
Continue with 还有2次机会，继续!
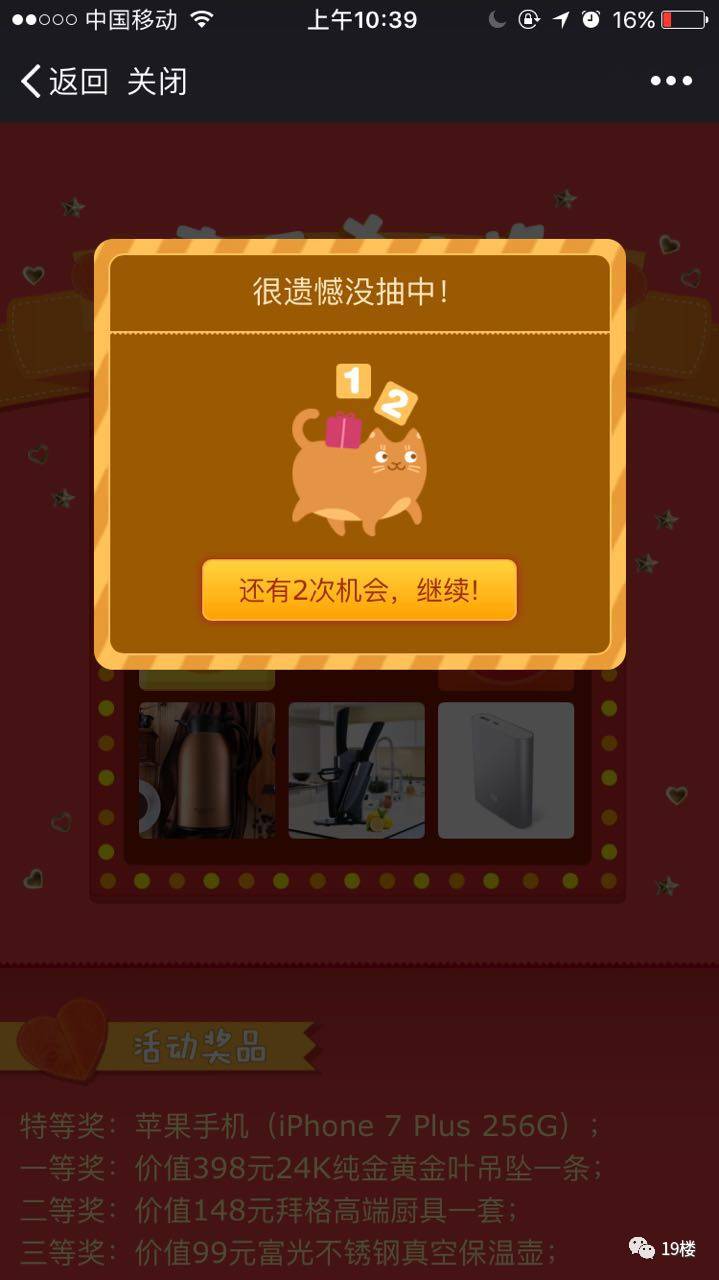(359, 590)
